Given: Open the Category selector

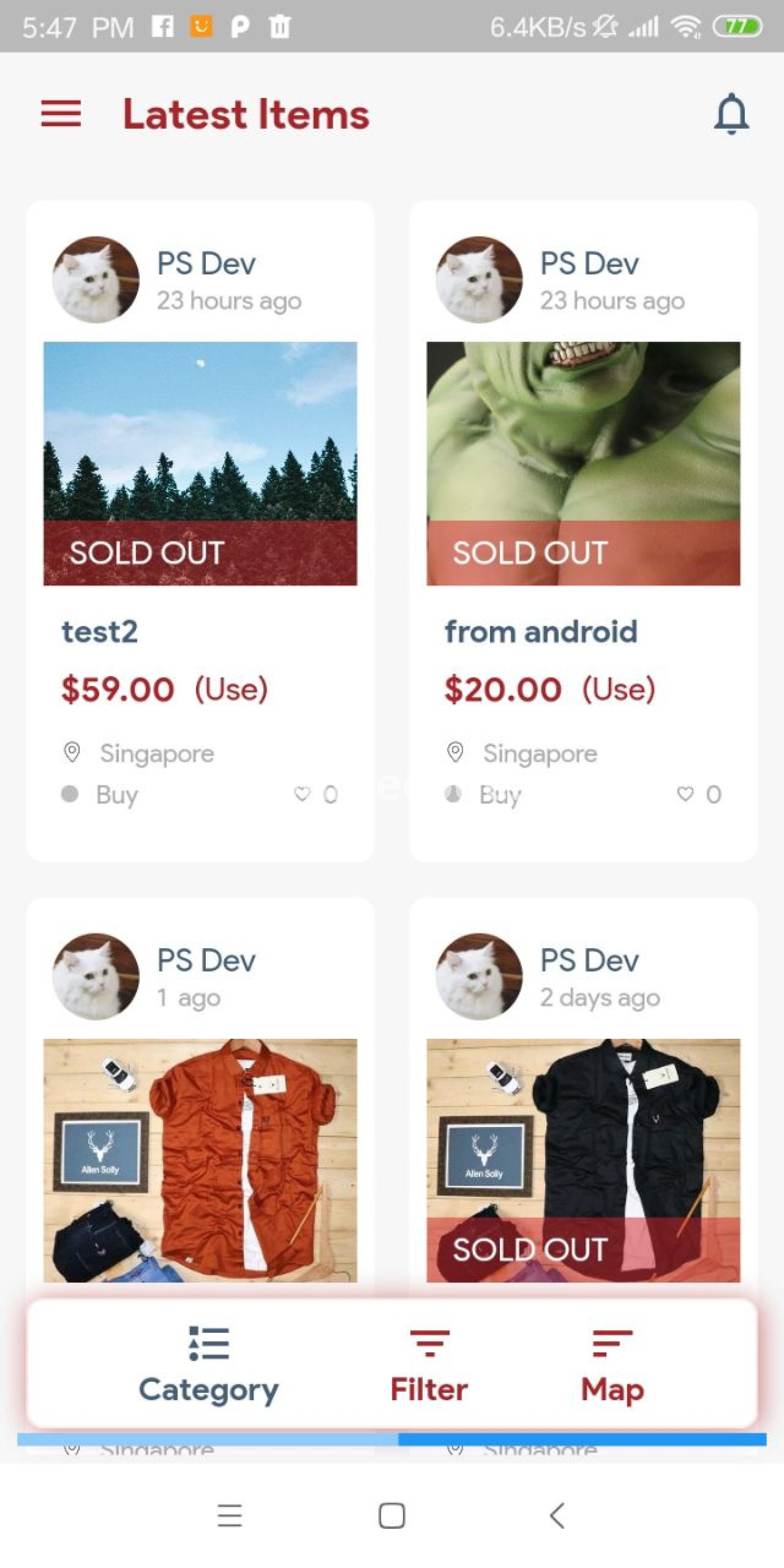Looking at the screenshot, I should coord(208,1365).
